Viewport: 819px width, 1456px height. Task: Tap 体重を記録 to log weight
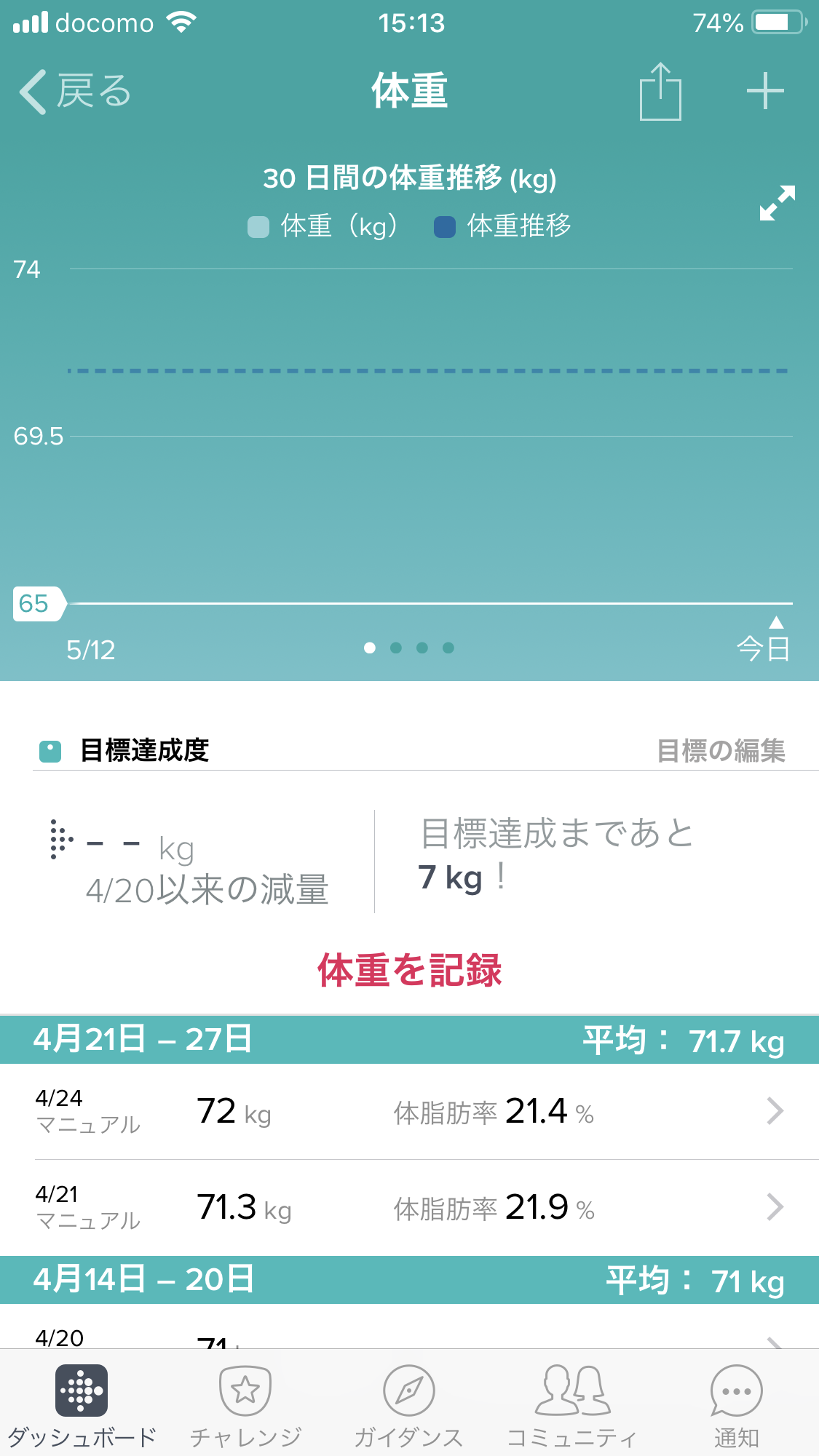coord(409,970)
